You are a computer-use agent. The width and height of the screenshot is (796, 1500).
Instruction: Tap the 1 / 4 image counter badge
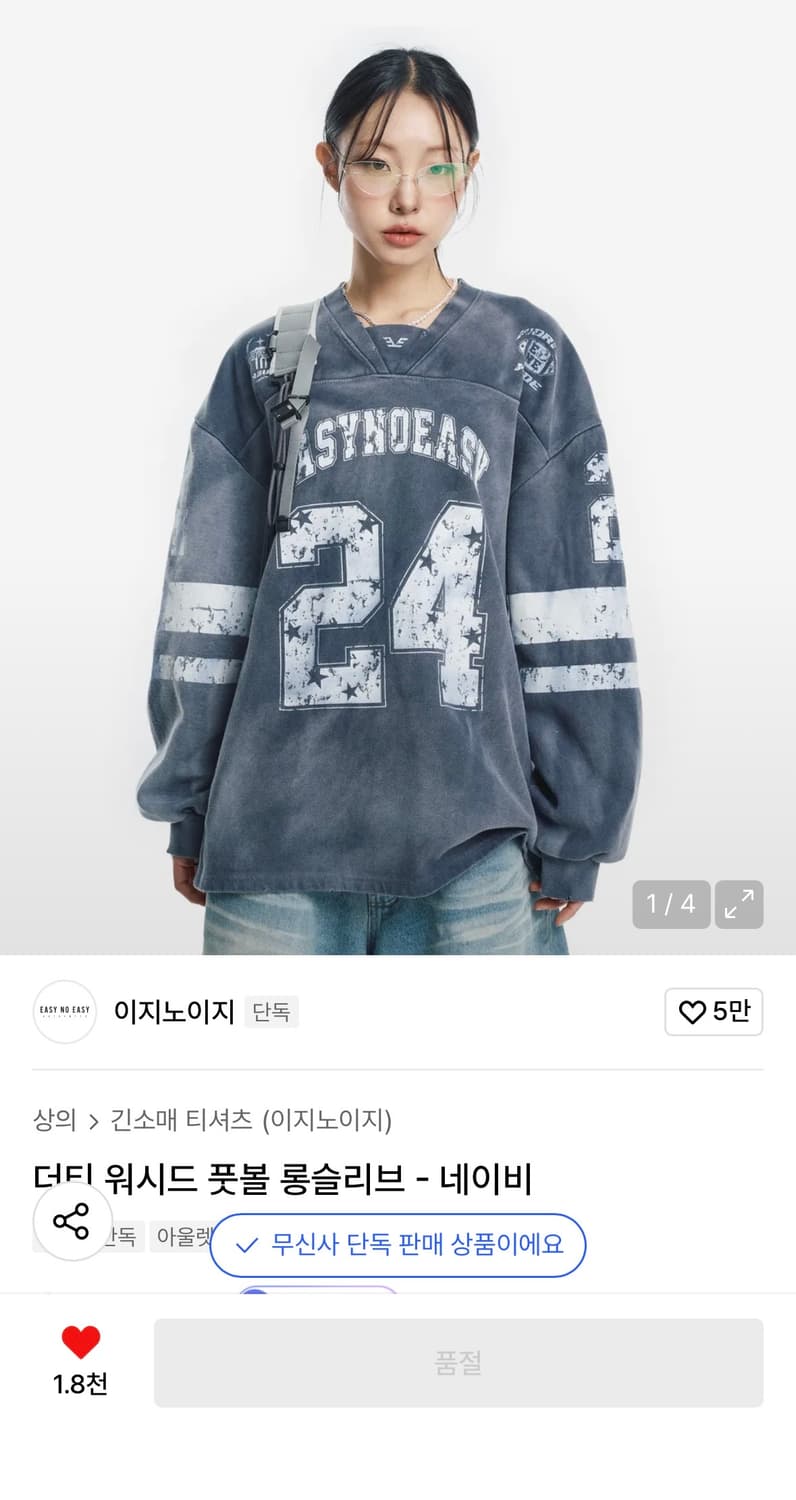(670, 905)
